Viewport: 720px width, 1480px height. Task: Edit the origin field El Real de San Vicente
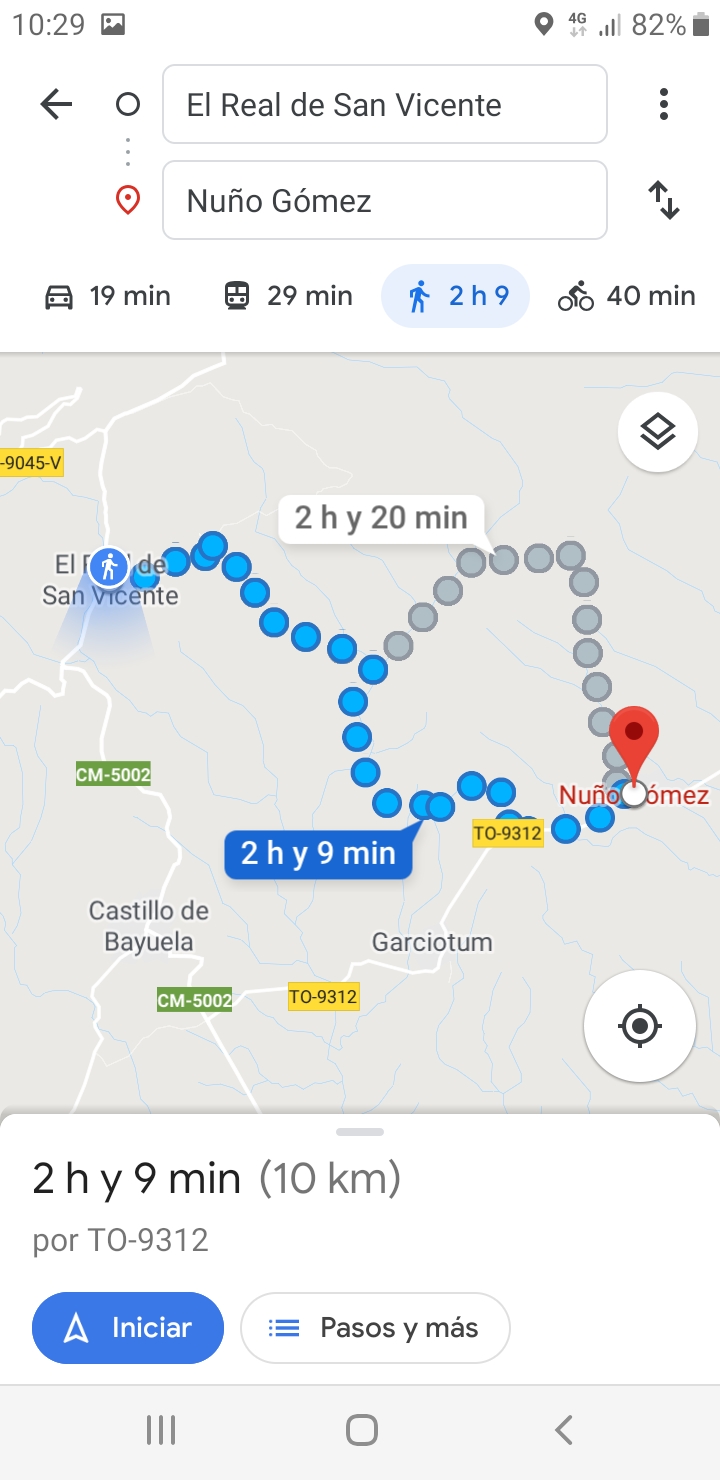(385, 104)
